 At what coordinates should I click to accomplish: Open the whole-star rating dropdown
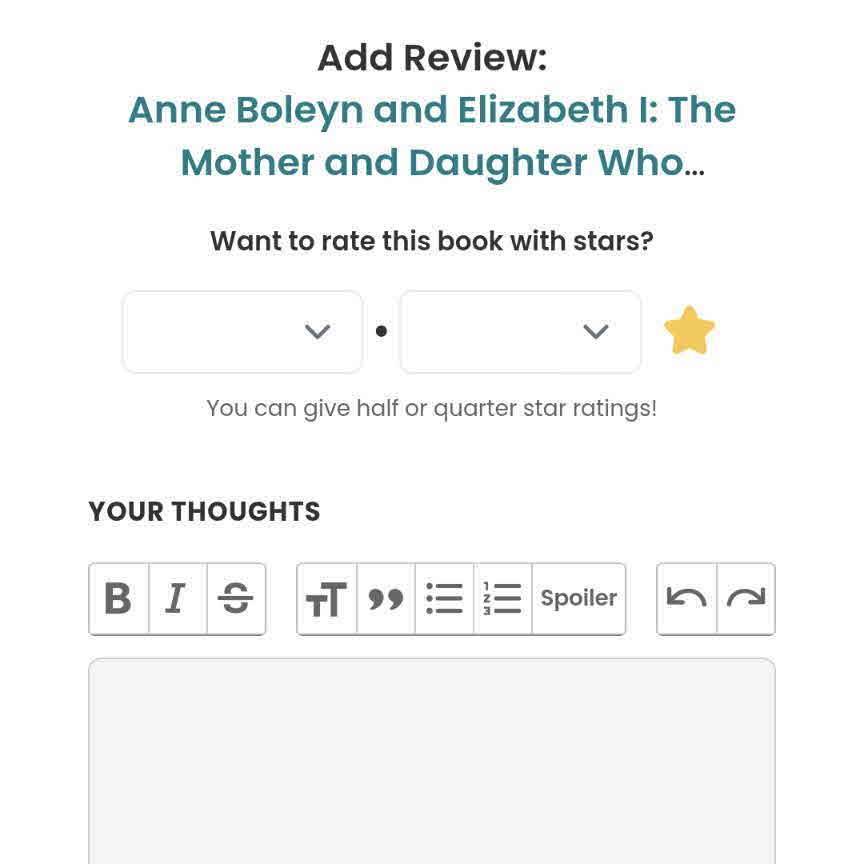pyautogui.click(x=242, y=332)
